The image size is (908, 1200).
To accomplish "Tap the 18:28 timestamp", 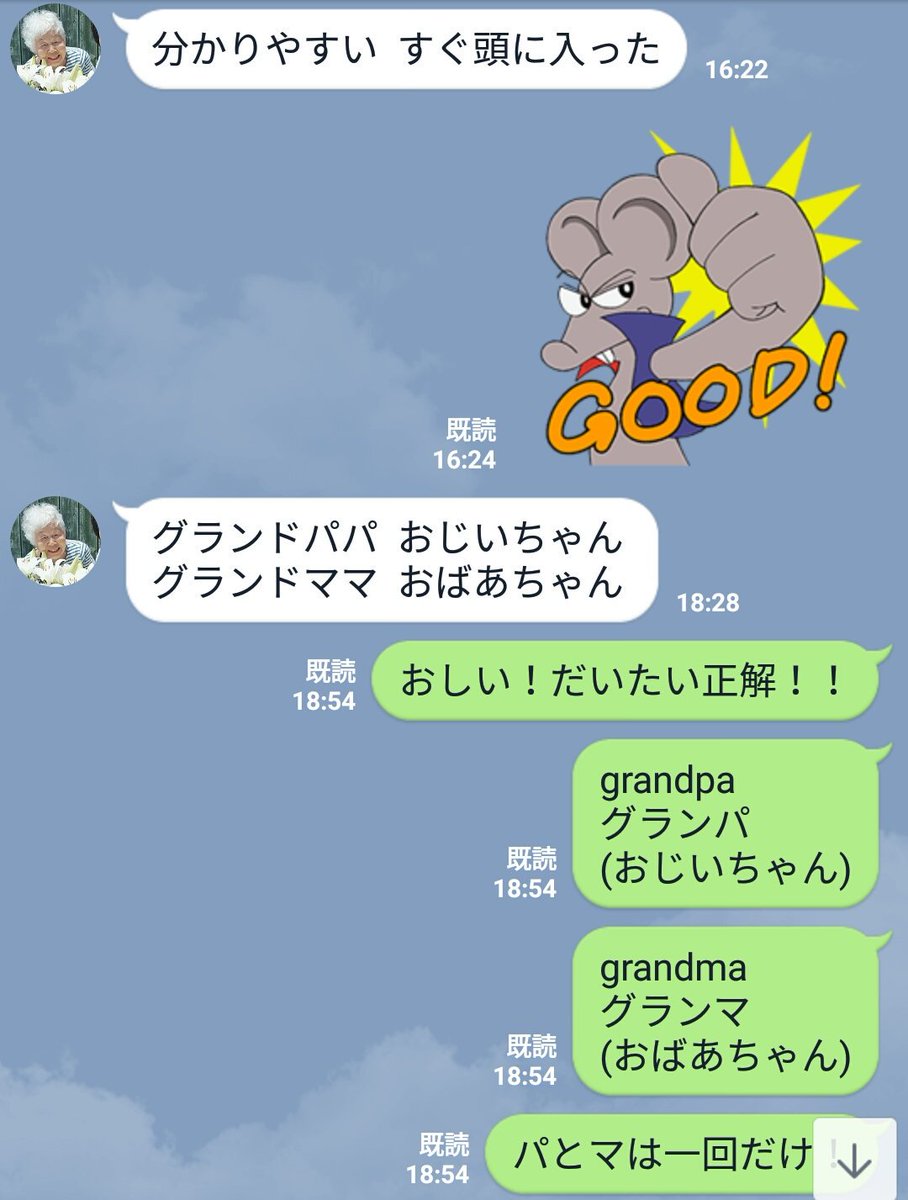I will coord(707,601).
